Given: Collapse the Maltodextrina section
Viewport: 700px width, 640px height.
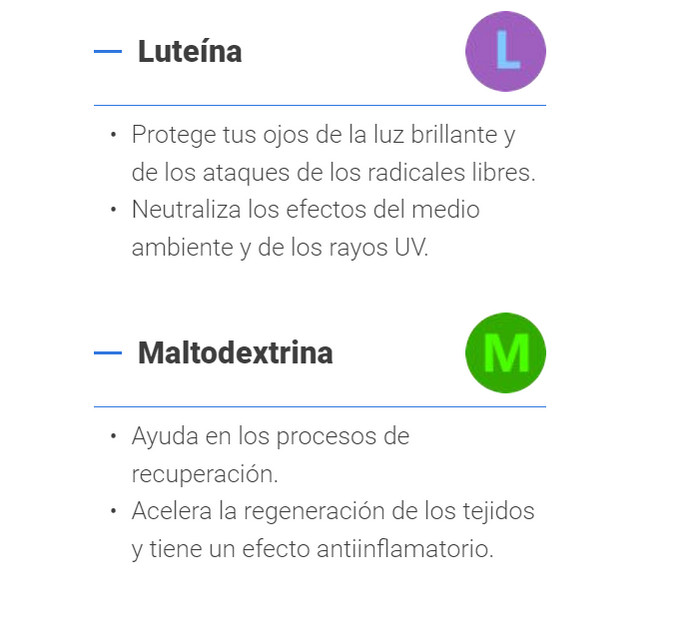Looking at the screenshot, I should 108,353.
